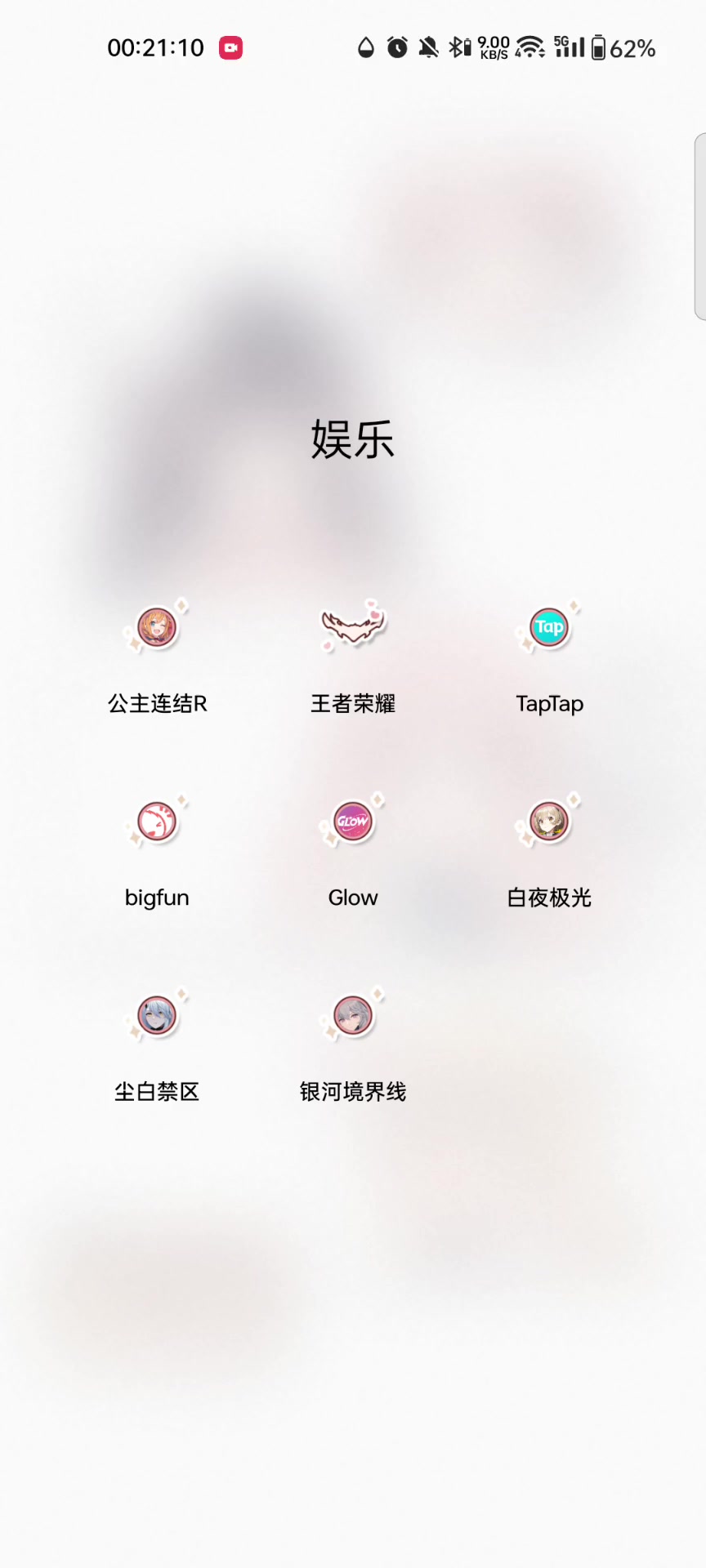Open the 尘白禁区 game
This screenshot has width=706, height=1568.
click(x=157, y=1016)
